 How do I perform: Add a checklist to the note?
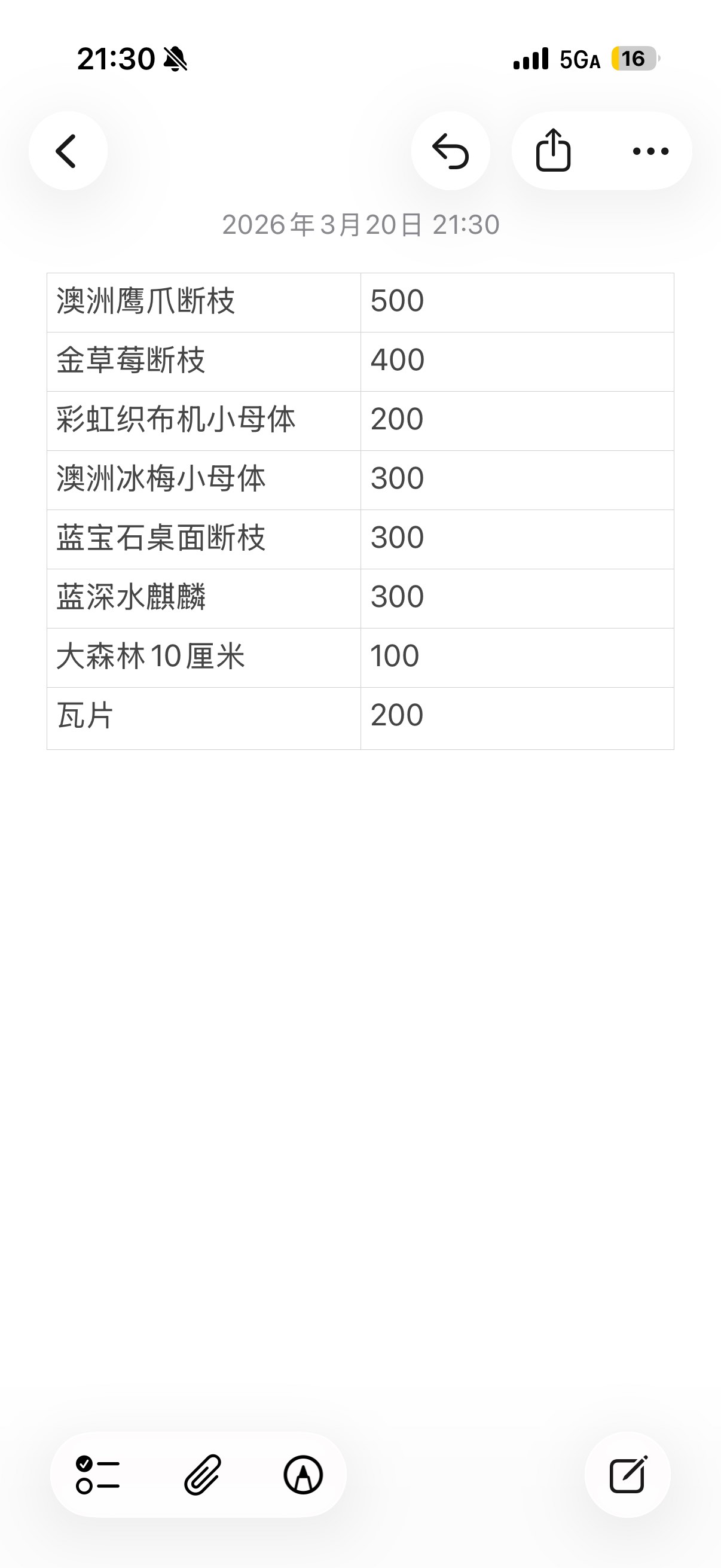click(x=97, y=1475)
